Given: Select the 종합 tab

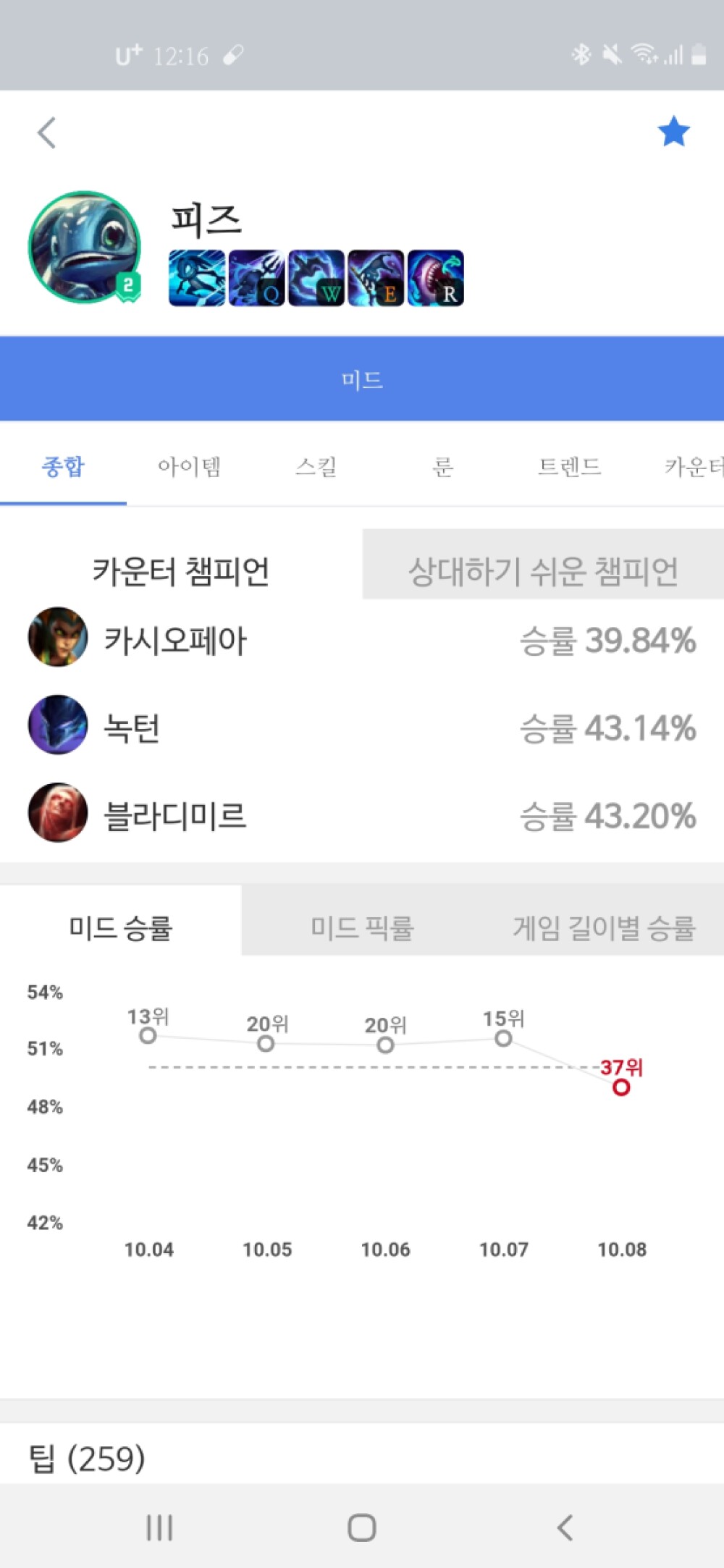Looking at the screenshot, I should (x=63, y=467).
